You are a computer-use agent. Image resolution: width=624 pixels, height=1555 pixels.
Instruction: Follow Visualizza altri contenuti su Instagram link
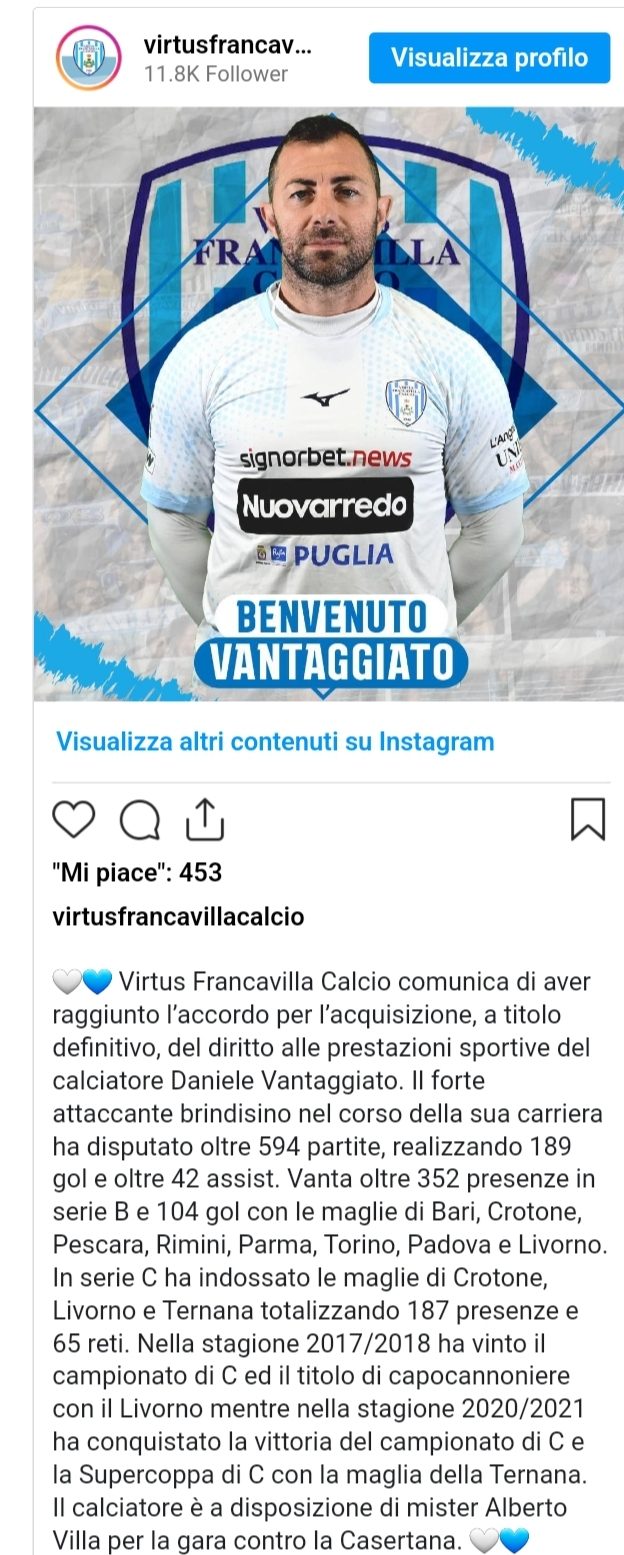tap(275, 742)
